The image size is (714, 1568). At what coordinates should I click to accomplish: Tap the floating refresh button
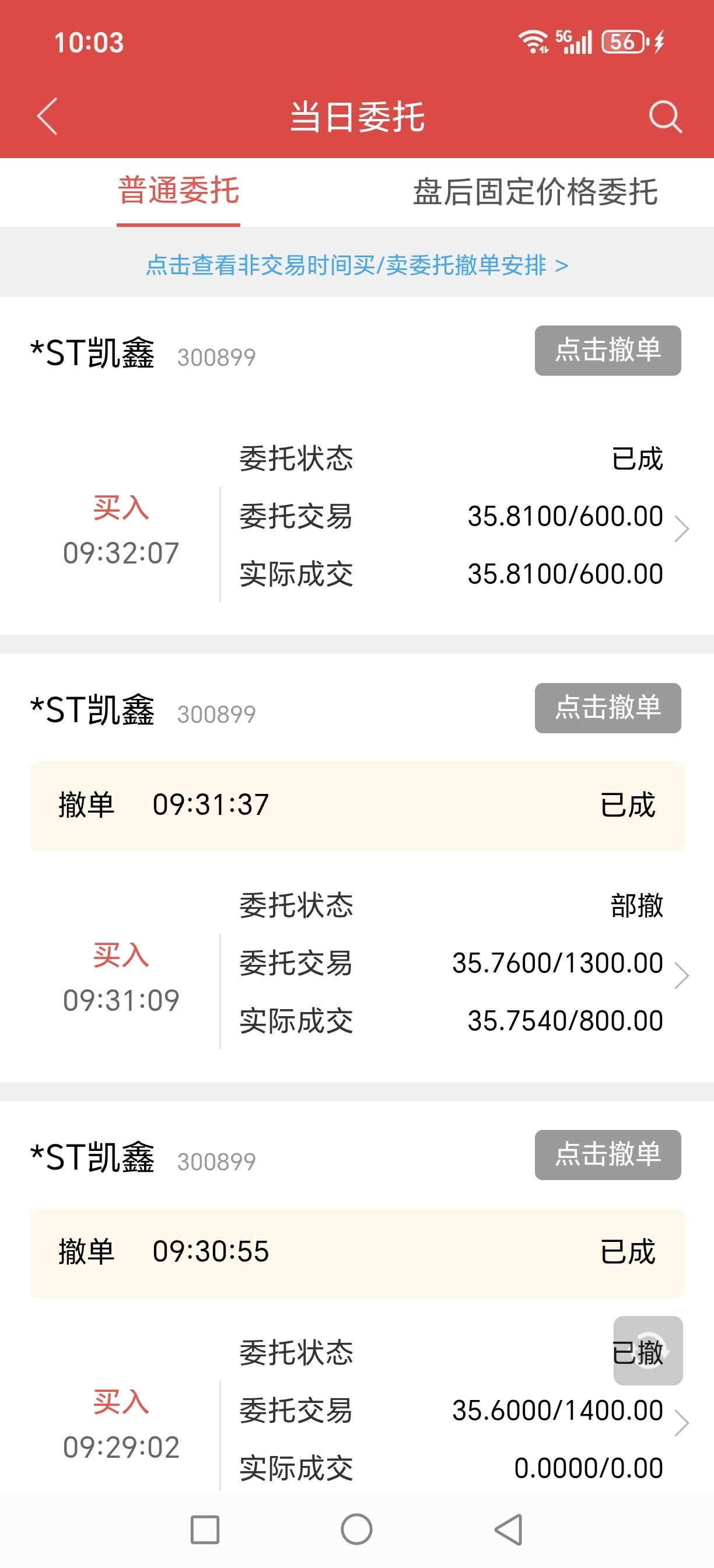tap(647, 1350)
